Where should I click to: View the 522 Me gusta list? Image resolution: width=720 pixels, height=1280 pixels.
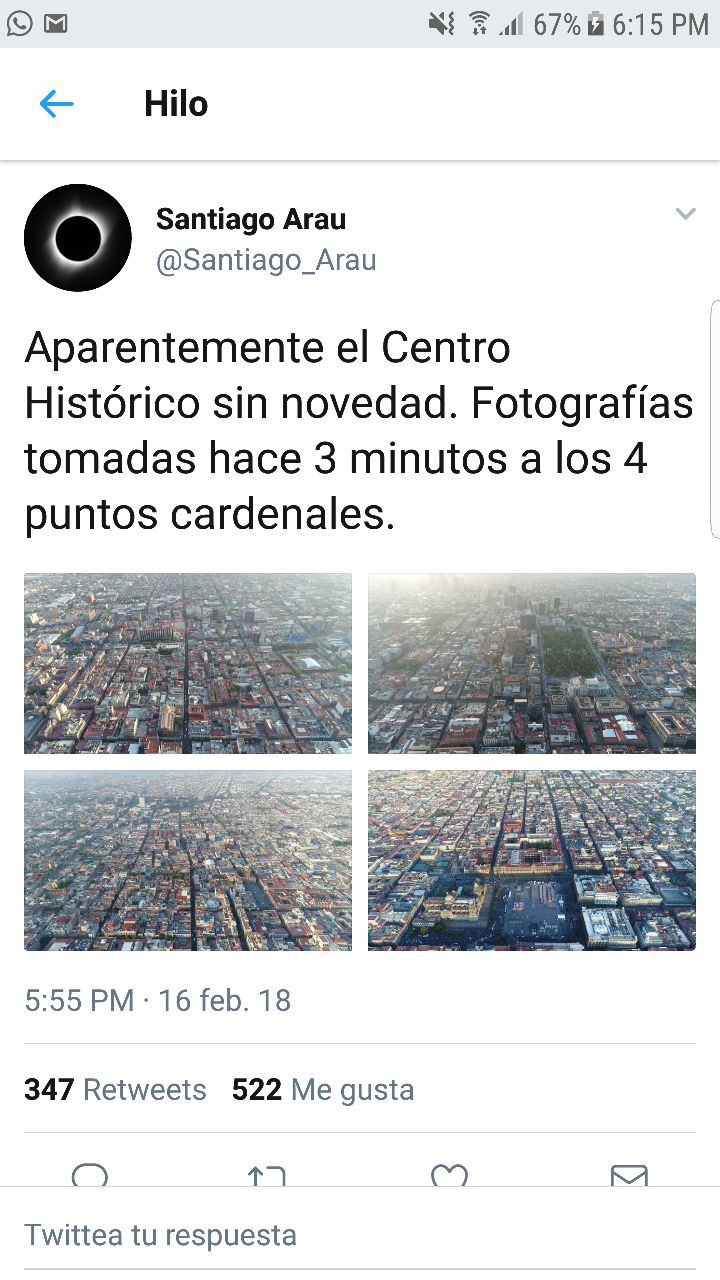[x=322, y=1089]
